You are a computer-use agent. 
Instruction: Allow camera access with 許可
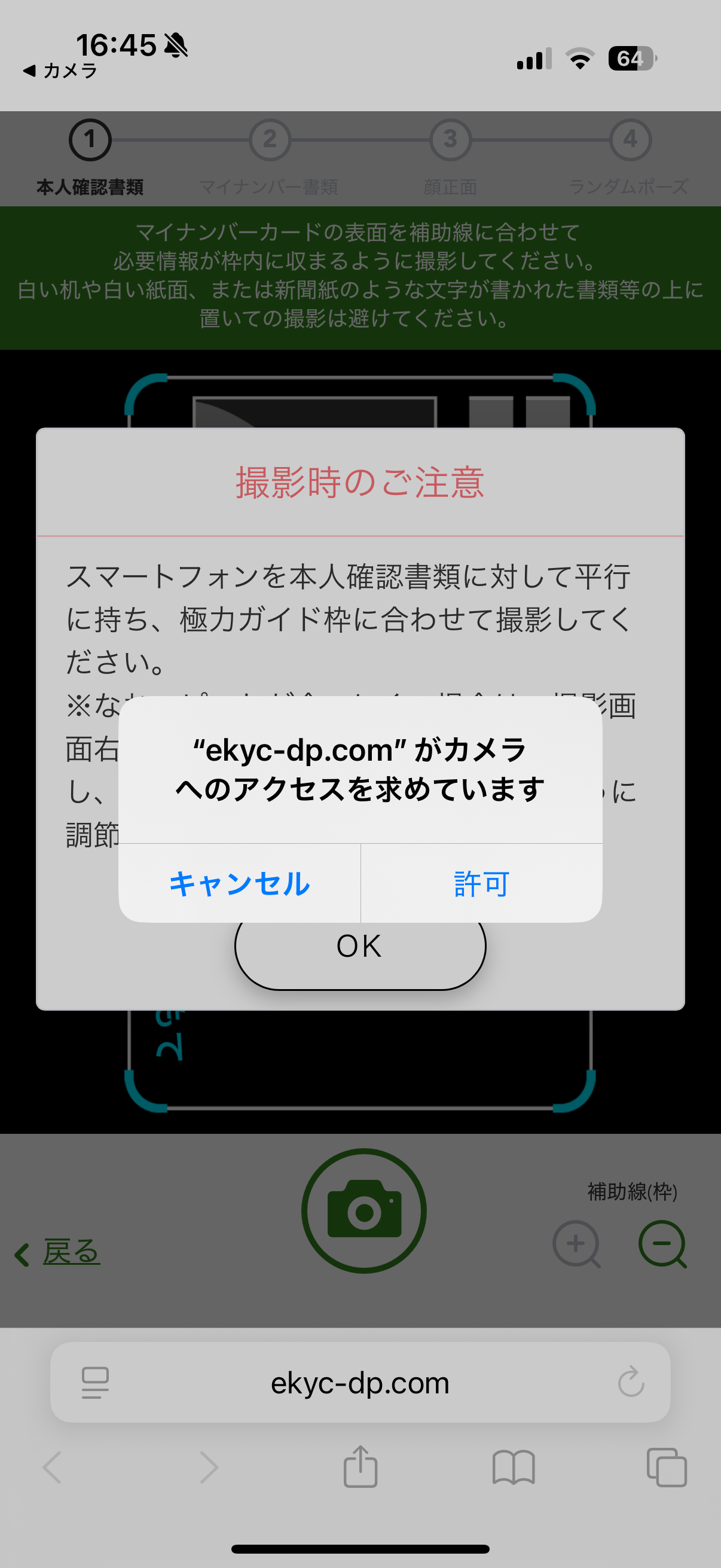pos(481,883)
